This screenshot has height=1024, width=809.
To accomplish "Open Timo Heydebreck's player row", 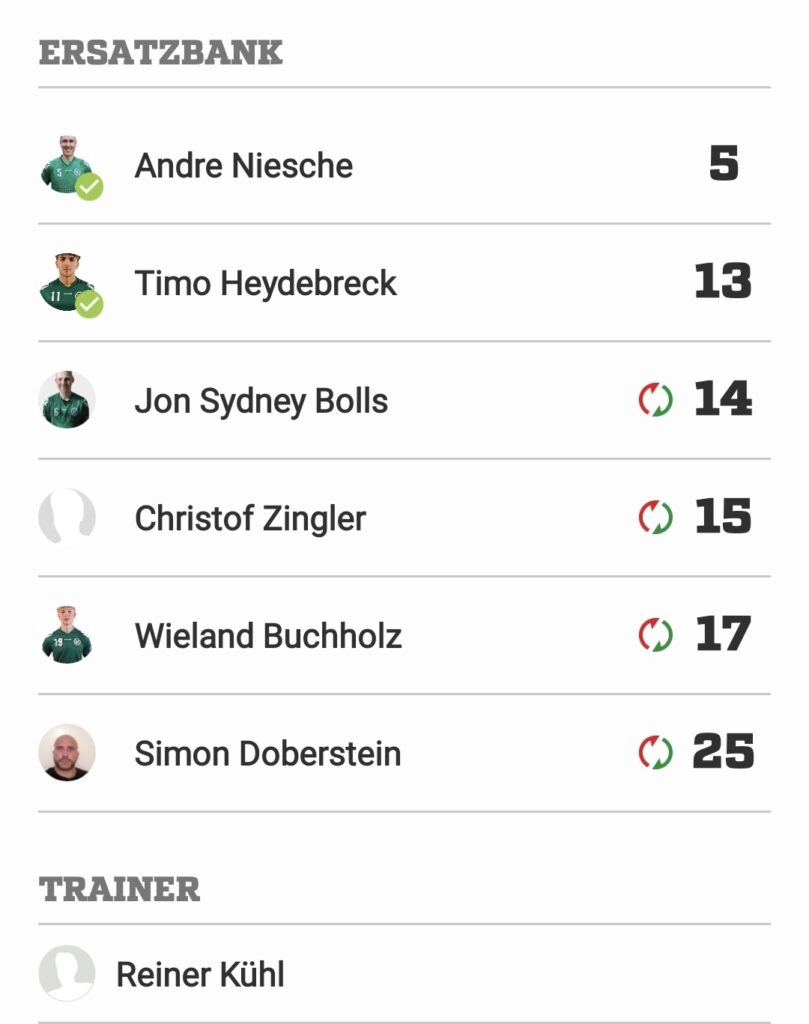I will pos(266,283).
